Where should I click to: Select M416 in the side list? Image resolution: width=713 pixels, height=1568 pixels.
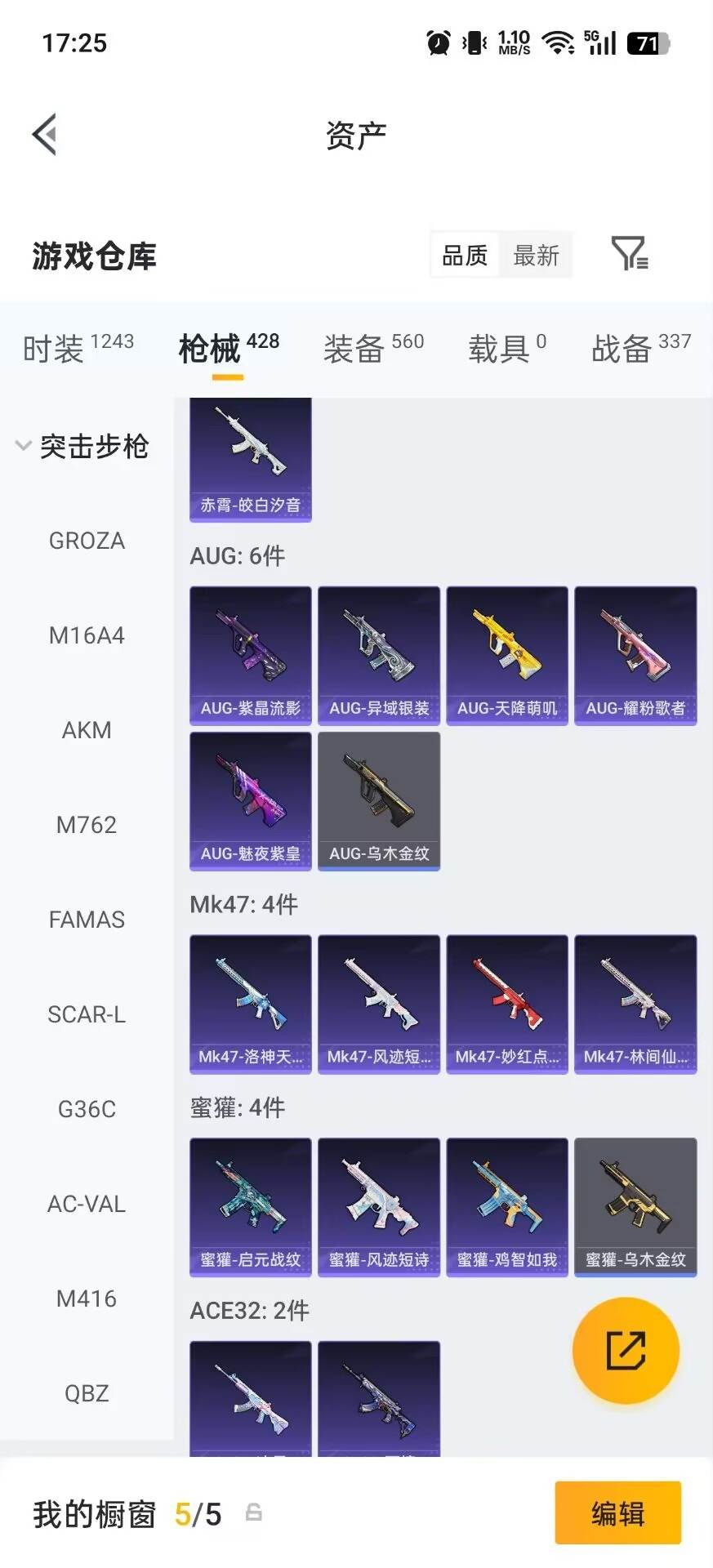pyautogui.click(x=87, y=1298)
